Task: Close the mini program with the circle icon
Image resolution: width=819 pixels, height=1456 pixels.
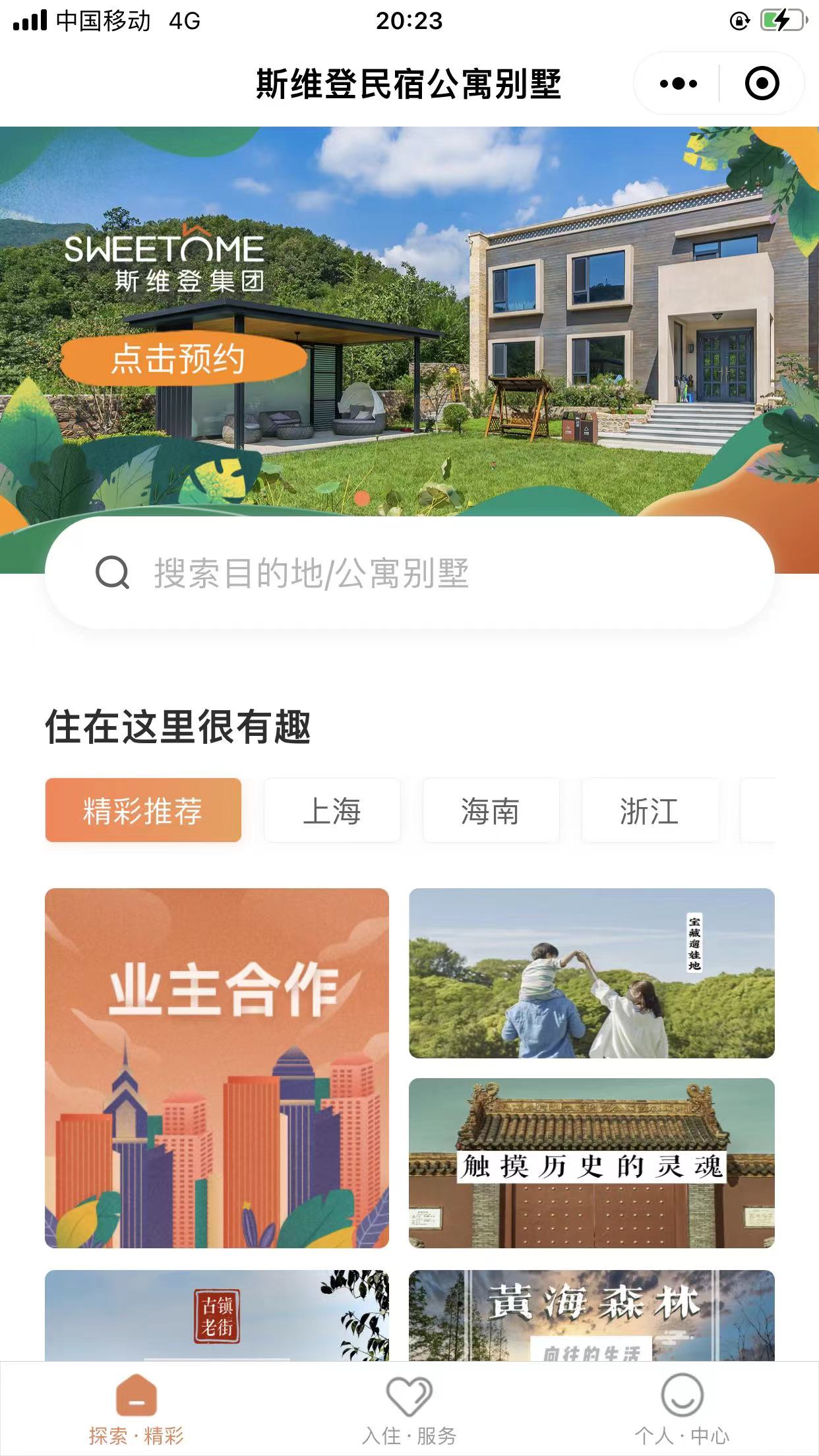Action: coord(762,84)
